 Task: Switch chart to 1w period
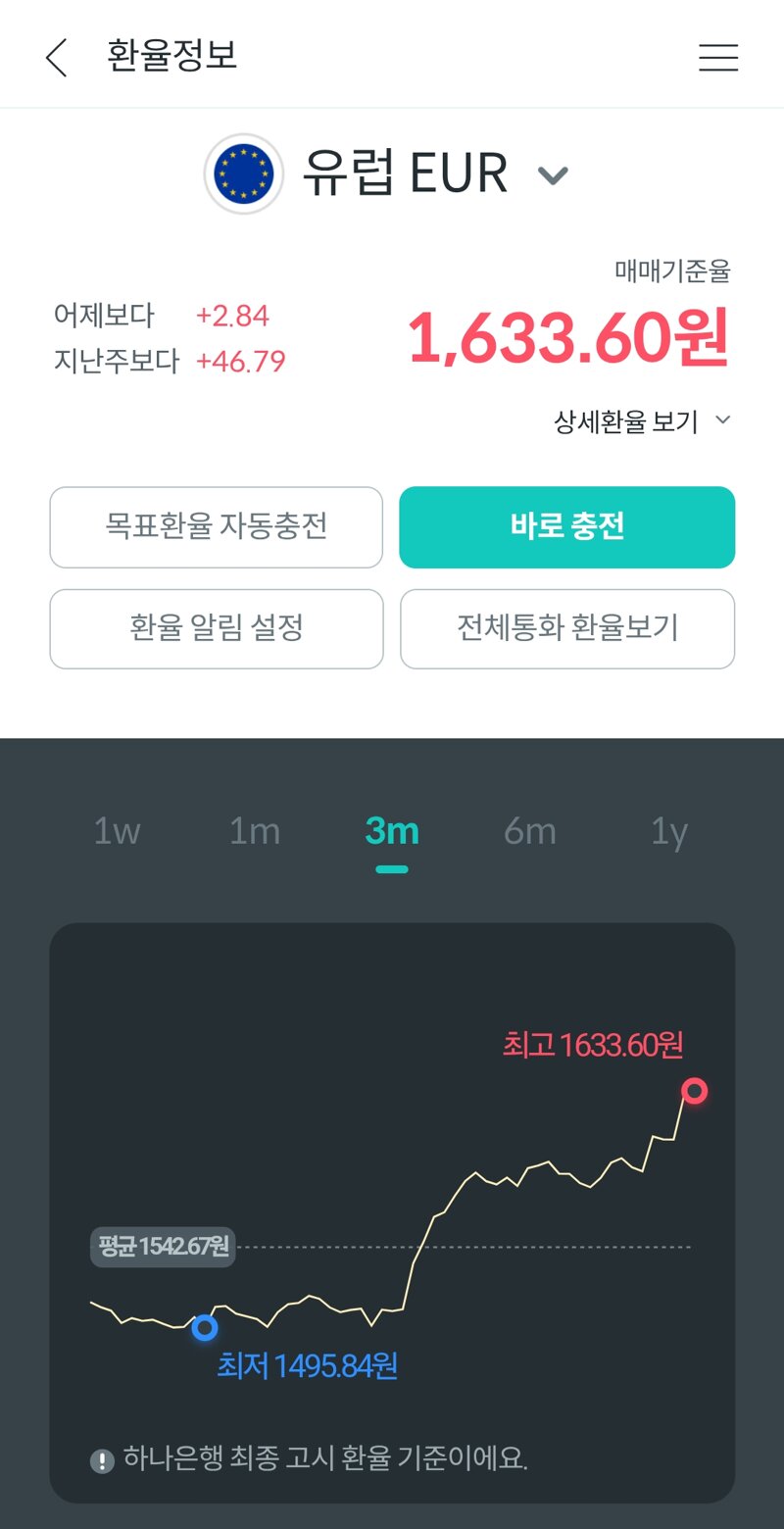coord(118,832)
